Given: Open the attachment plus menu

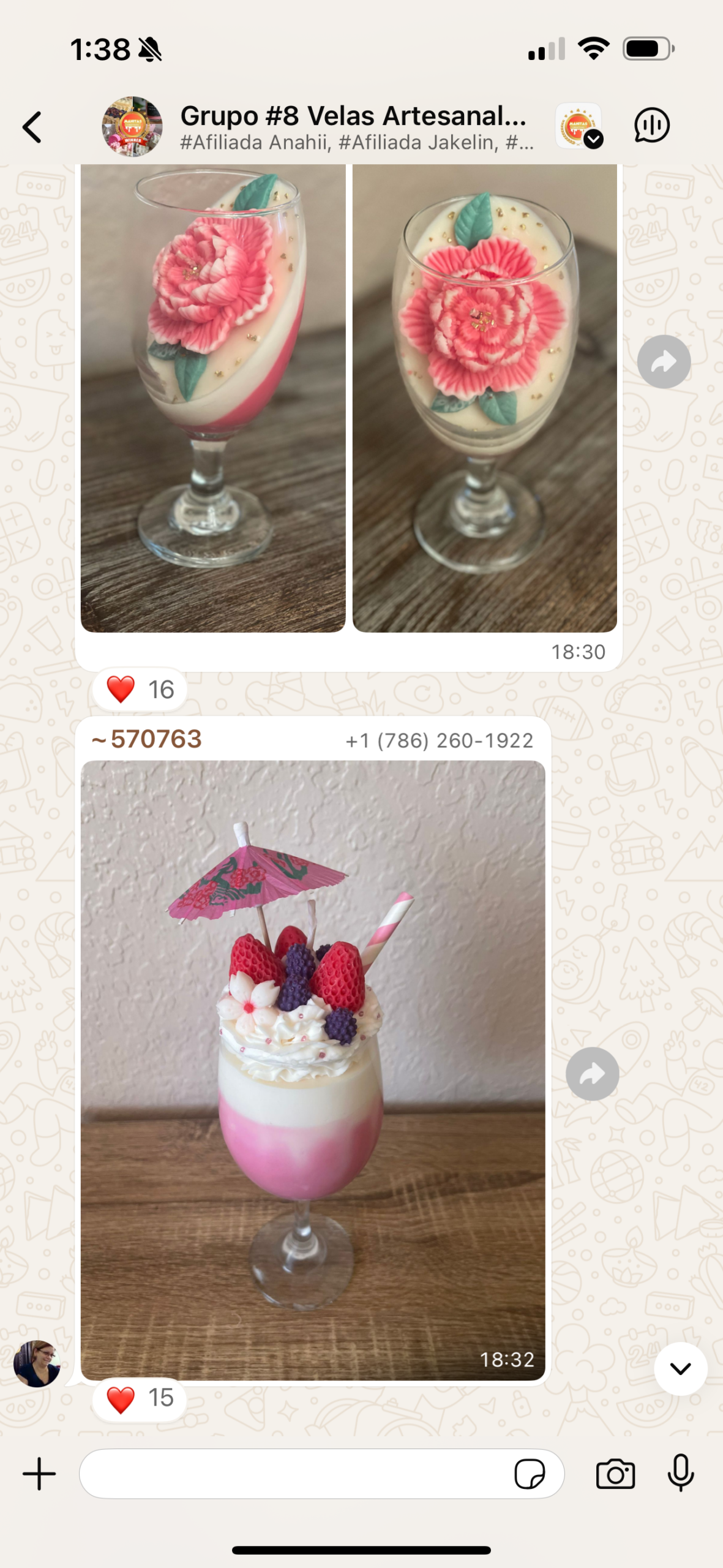Looking at the screenshot, I should point(39,1474).
